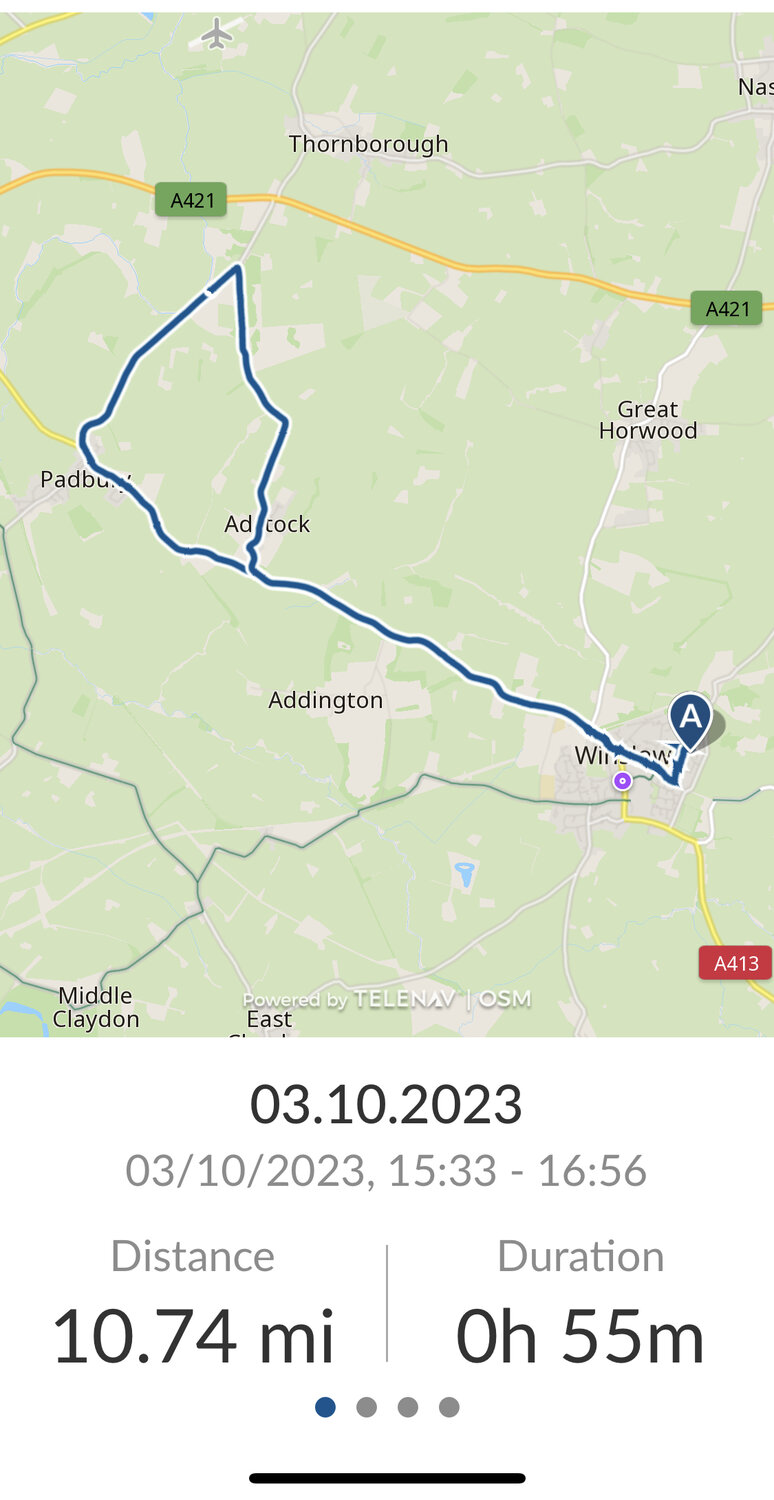Jump to the second page indicator dot

pos(367,1407)
